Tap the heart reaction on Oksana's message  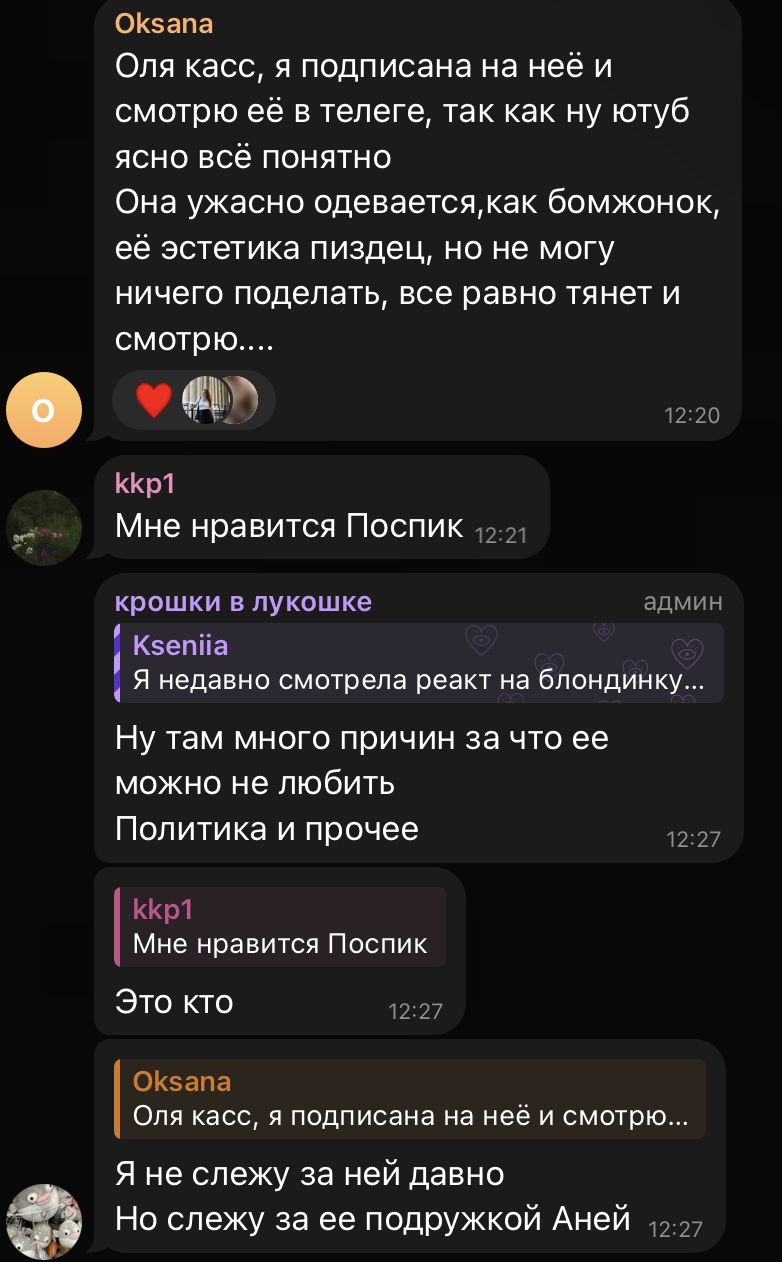coord(153,401)
